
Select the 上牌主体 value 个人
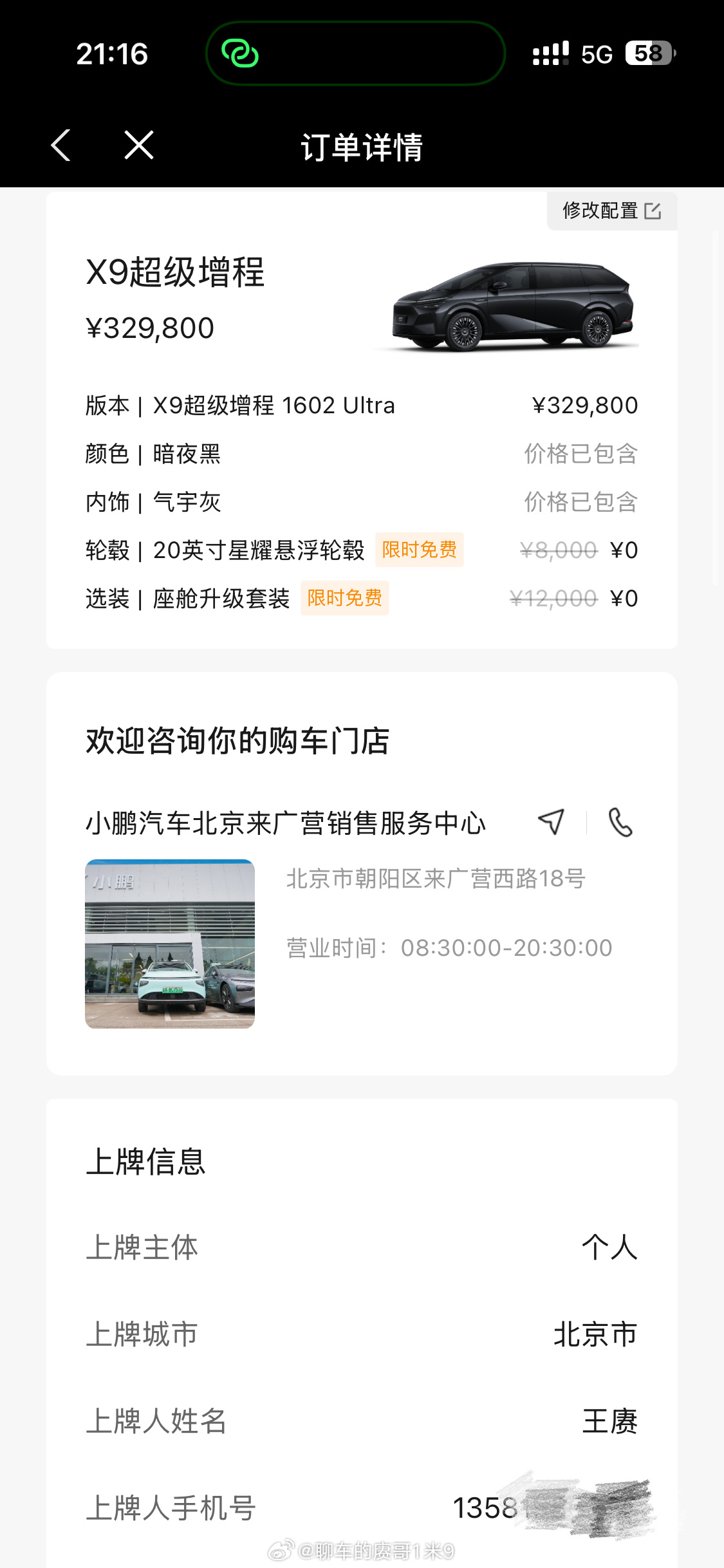609,1247
